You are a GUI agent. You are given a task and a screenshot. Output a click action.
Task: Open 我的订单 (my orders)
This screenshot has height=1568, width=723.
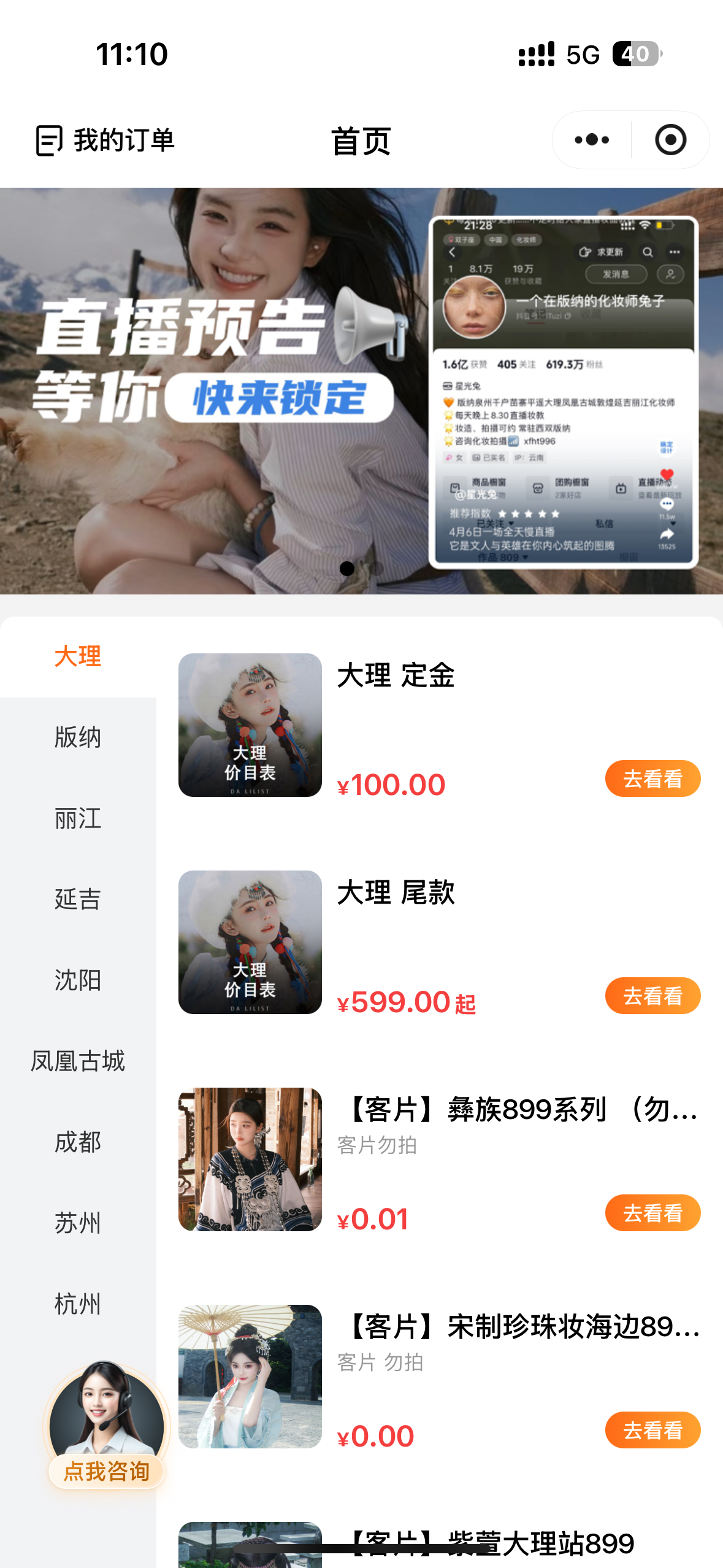(x=105, y=140)
